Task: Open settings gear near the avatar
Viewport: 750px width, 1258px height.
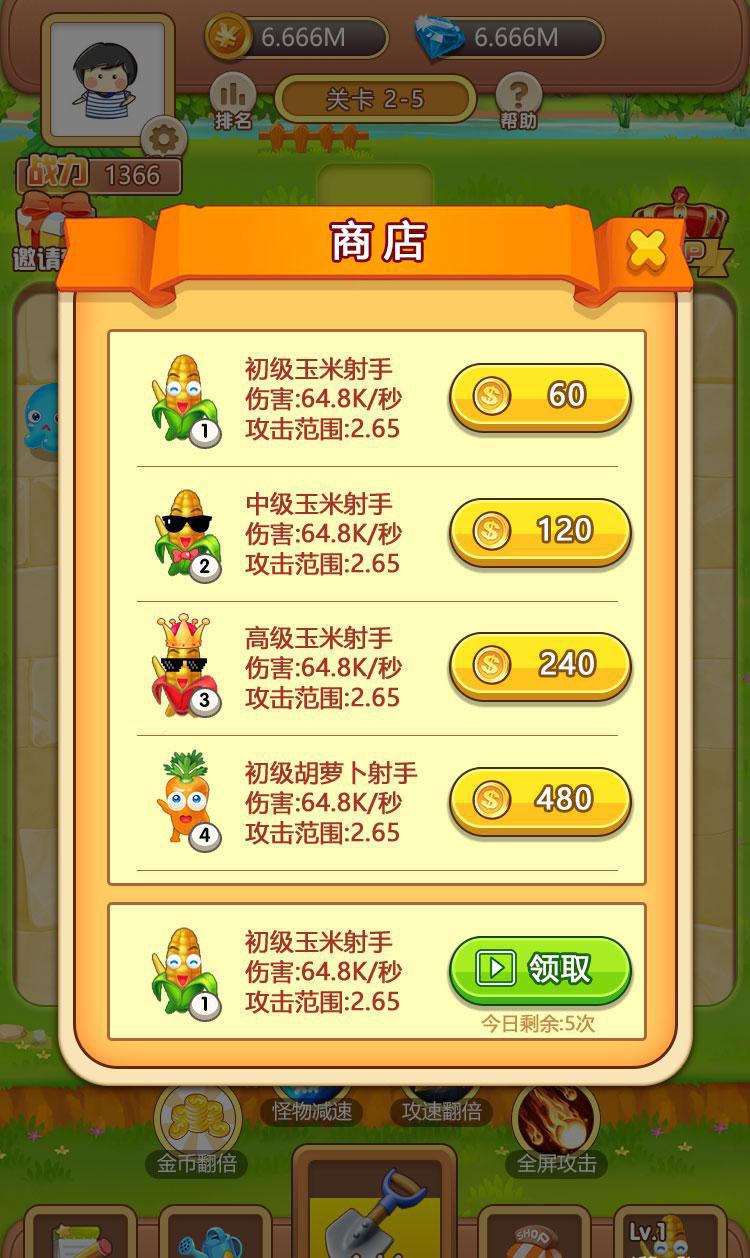Action: (164, 138)
